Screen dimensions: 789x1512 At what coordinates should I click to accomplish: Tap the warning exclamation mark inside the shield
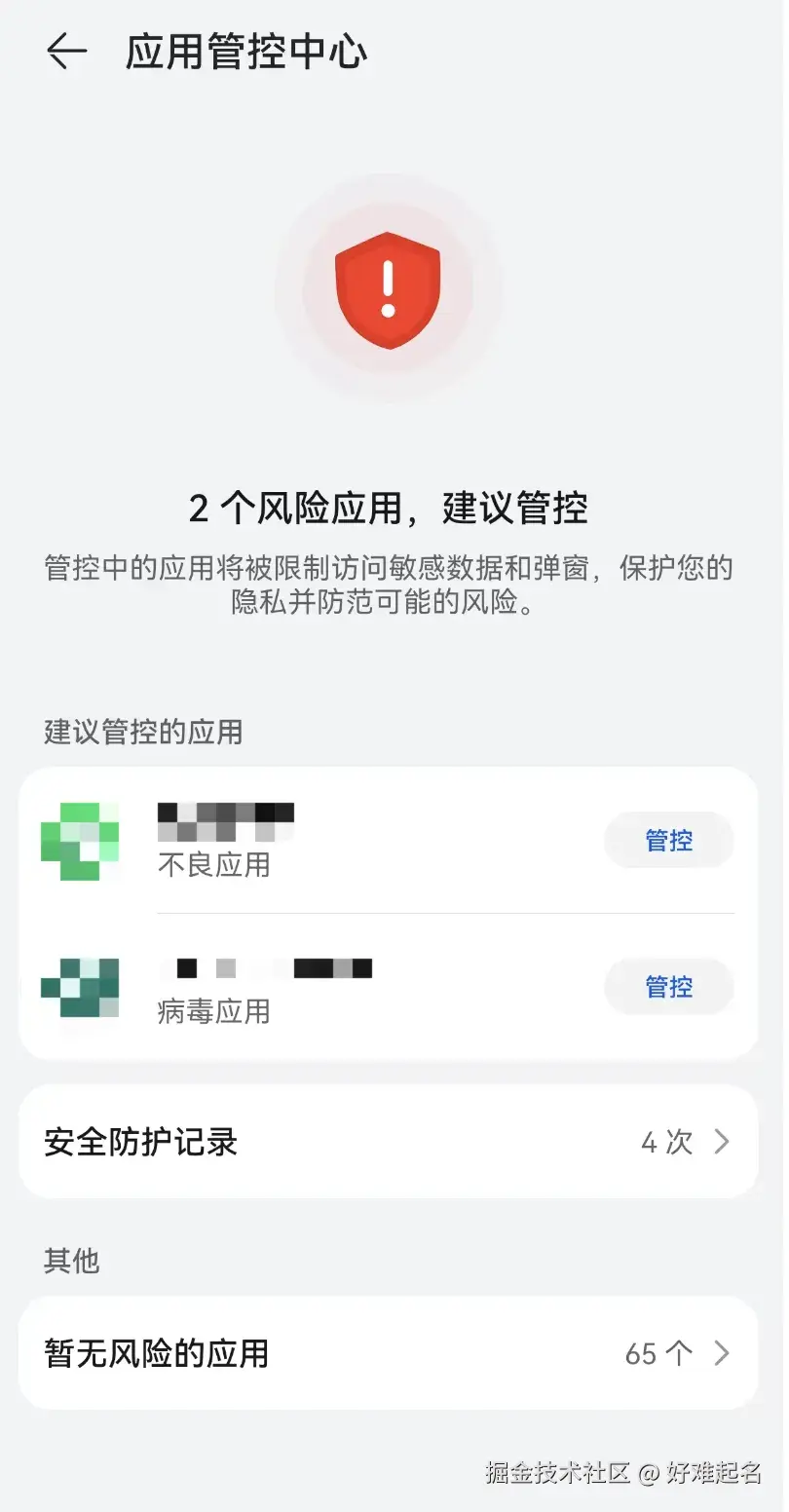389,284
